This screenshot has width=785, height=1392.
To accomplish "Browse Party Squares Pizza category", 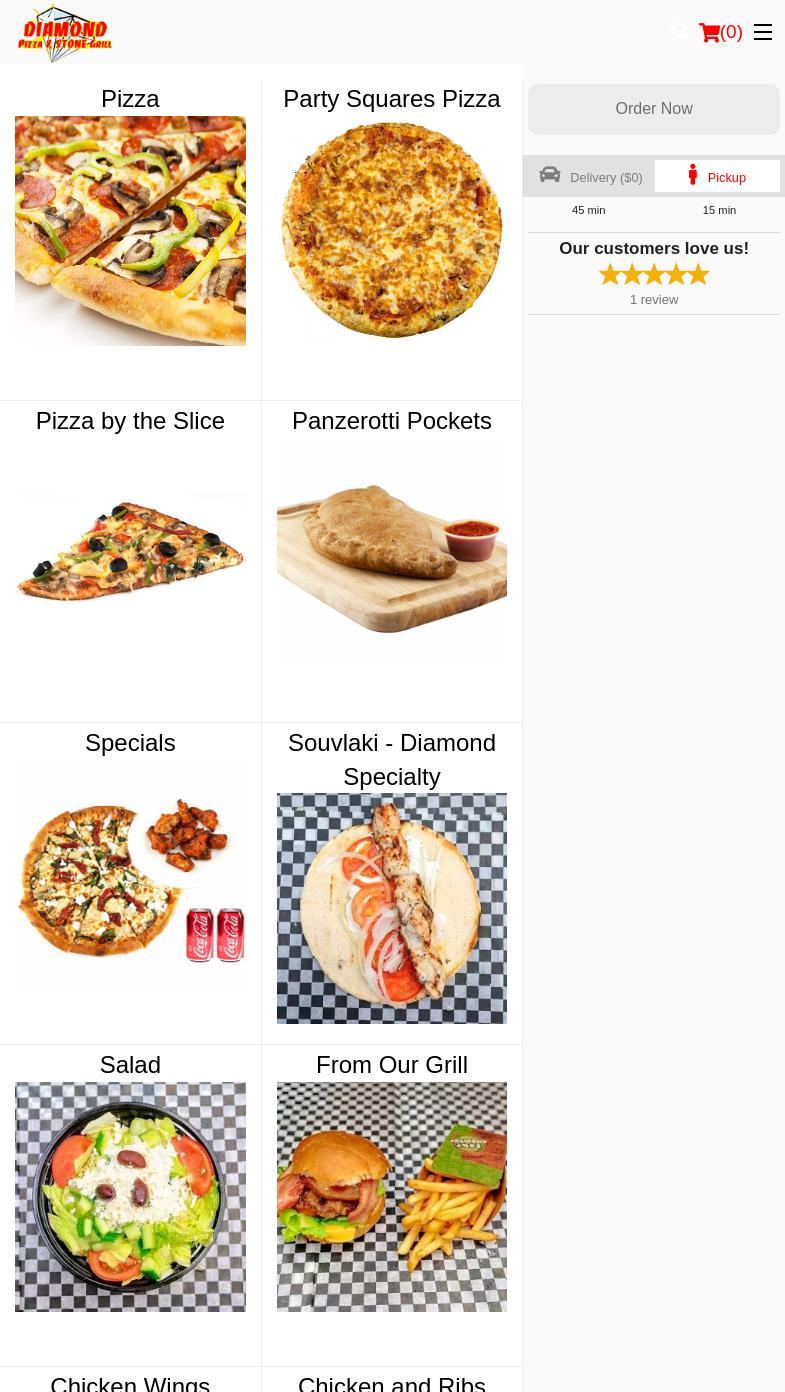I will point(391,230).
